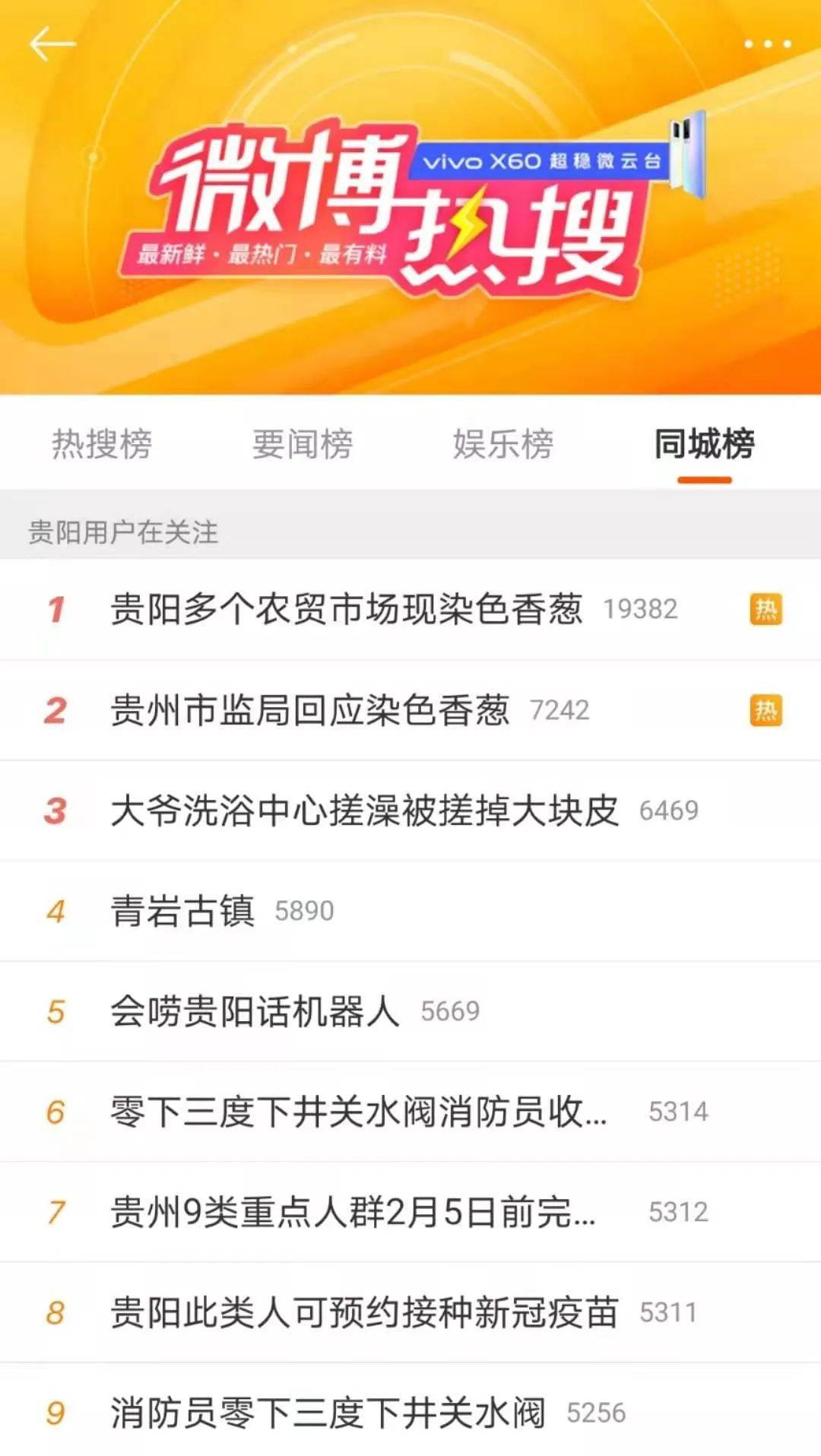Screen dimensions: 821x1456
Task: Open topic 贵州市监局回应染色香葱
Action: tap(310, 710)
